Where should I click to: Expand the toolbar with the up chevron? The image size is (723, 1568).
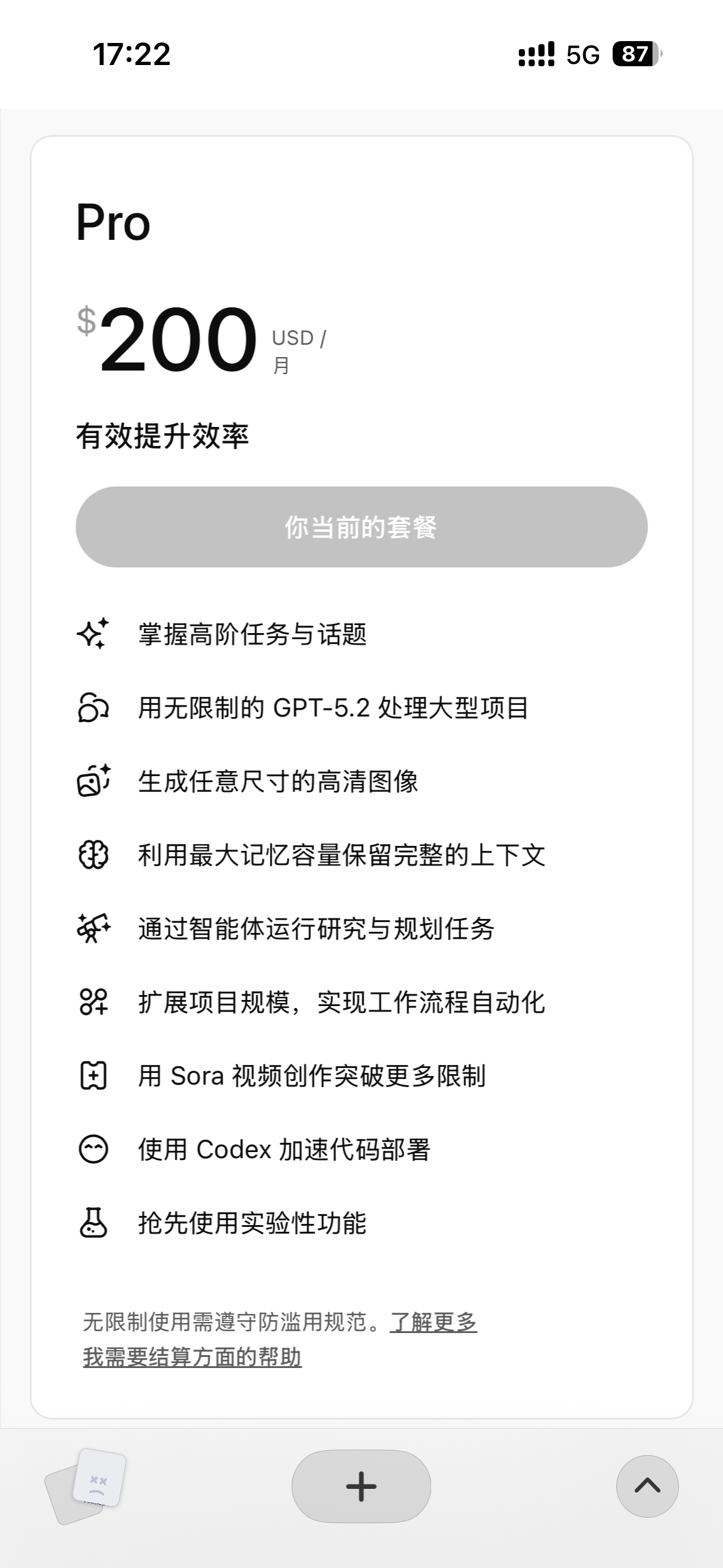coord(647,1486)
